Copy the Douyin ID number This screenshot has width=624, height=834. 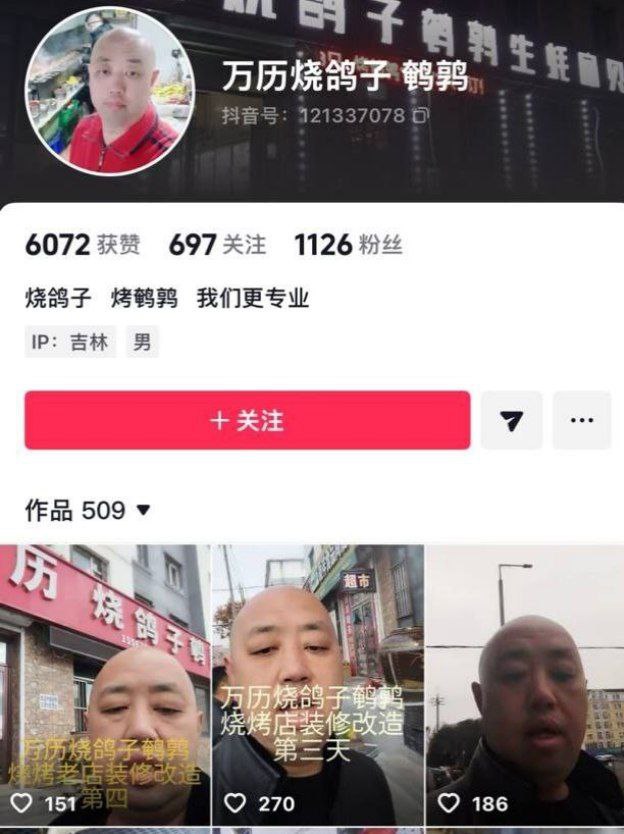coord(421,116)
